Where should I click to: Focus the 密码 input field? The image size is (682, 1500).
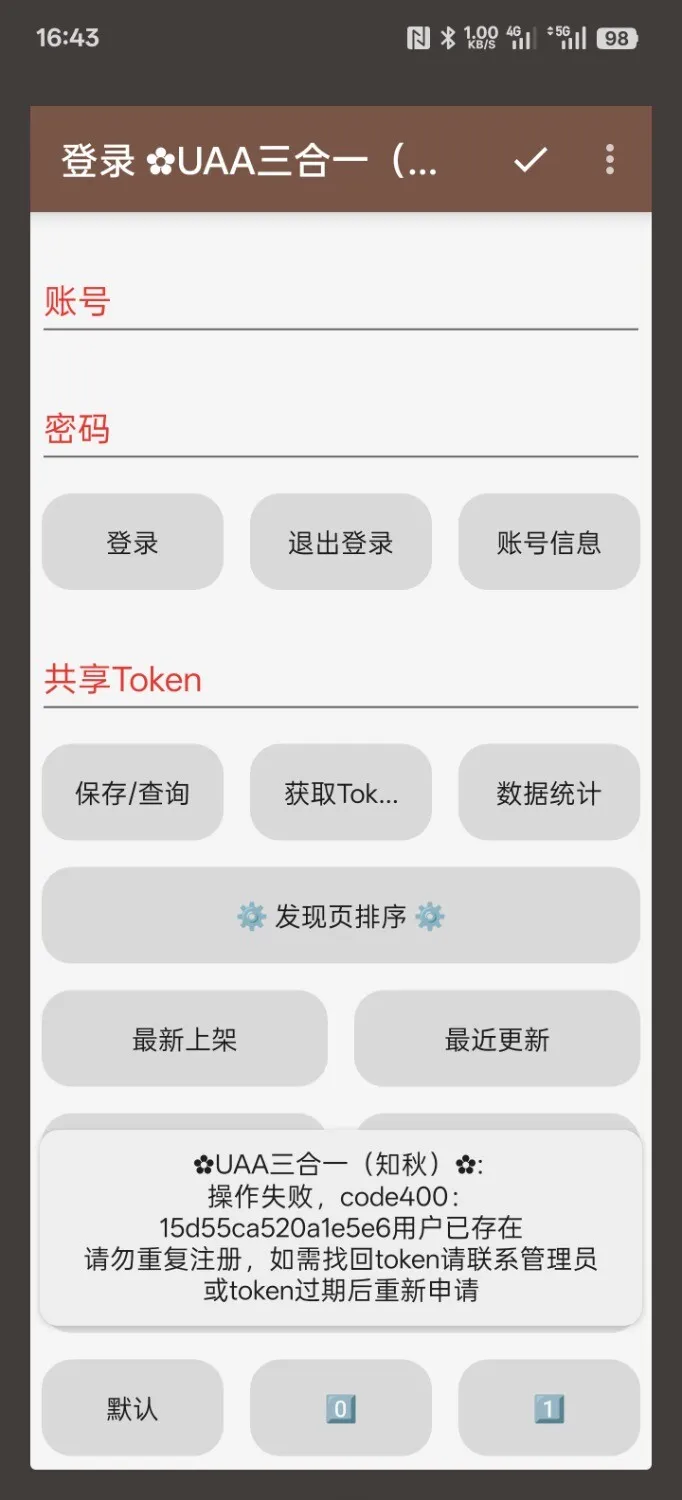(340, 430)
